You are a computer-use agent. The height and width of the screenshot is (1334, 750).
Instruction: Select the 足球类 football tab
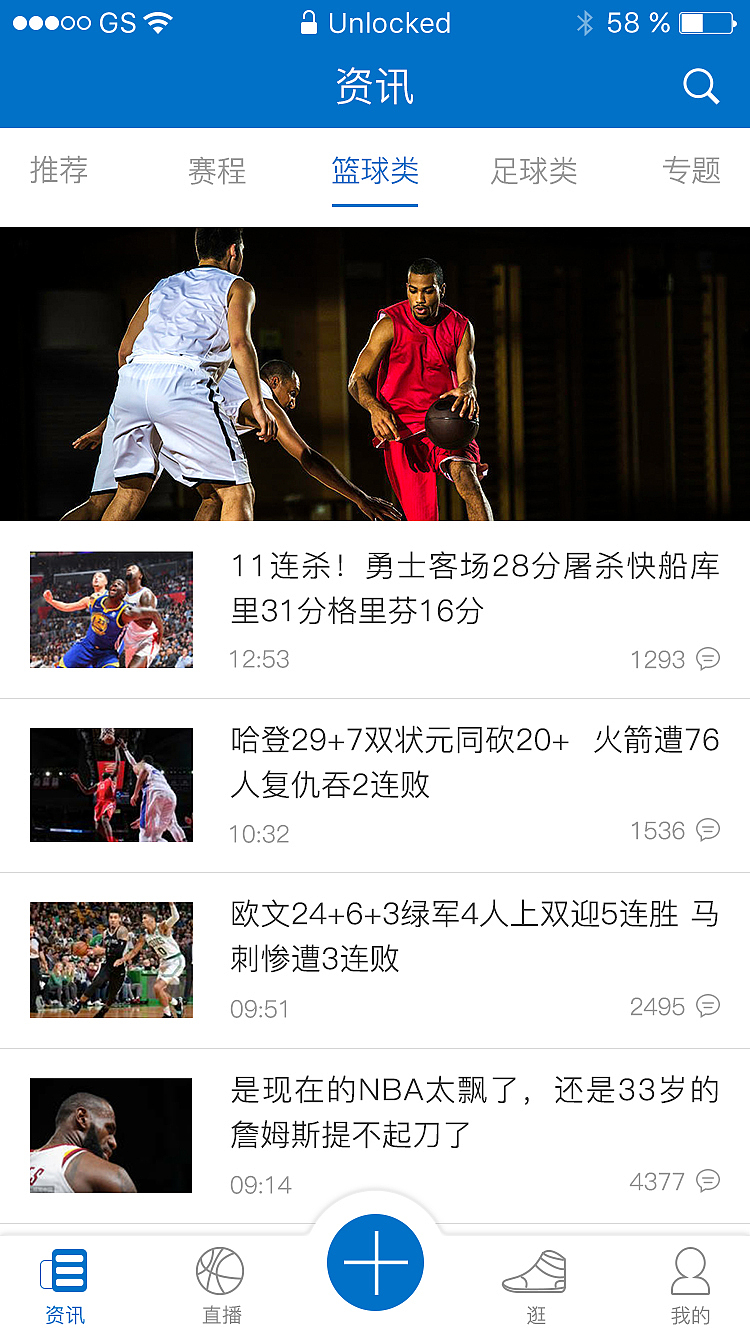[534, 172]
